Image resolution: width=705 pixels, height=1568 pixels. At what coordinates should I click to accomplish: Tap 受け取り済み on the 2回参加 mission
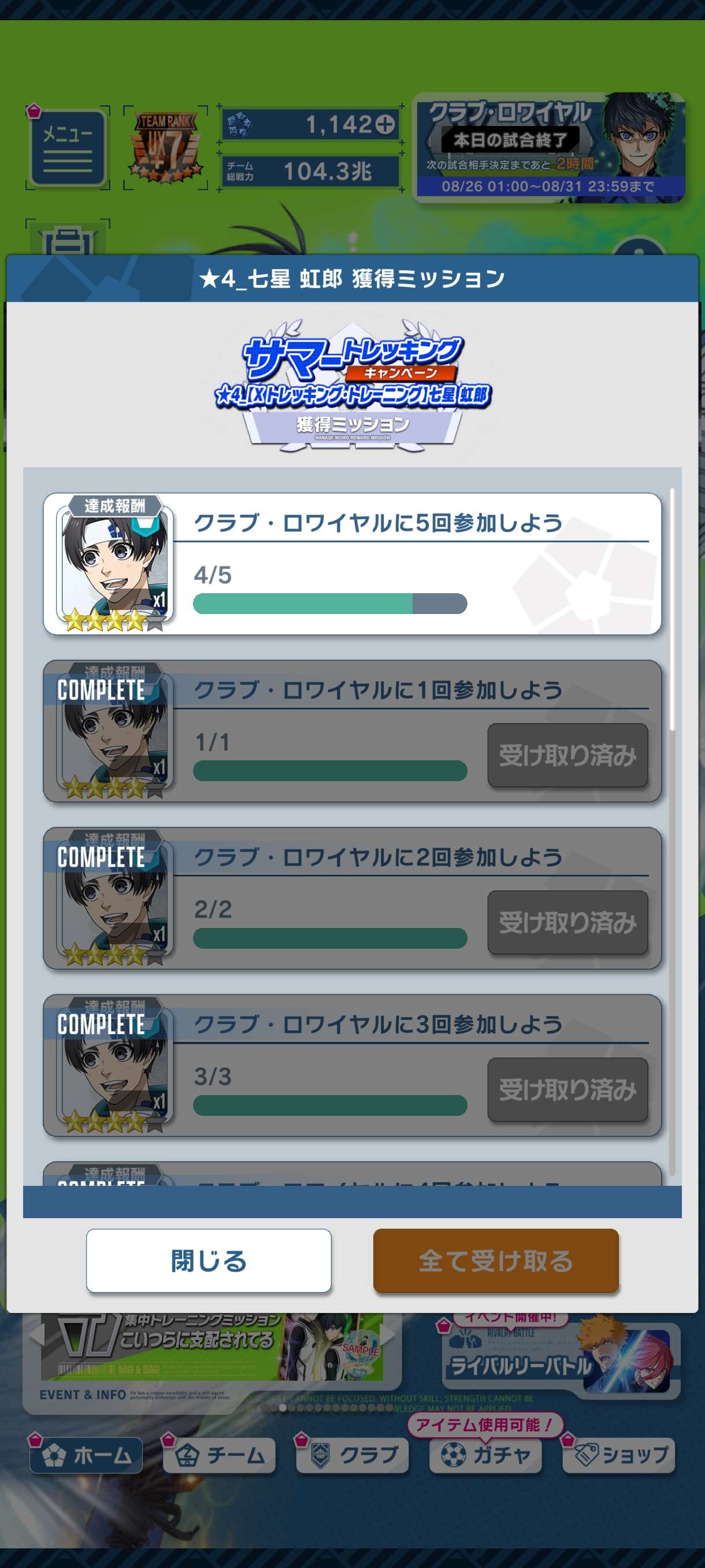[x=567, y=922]
